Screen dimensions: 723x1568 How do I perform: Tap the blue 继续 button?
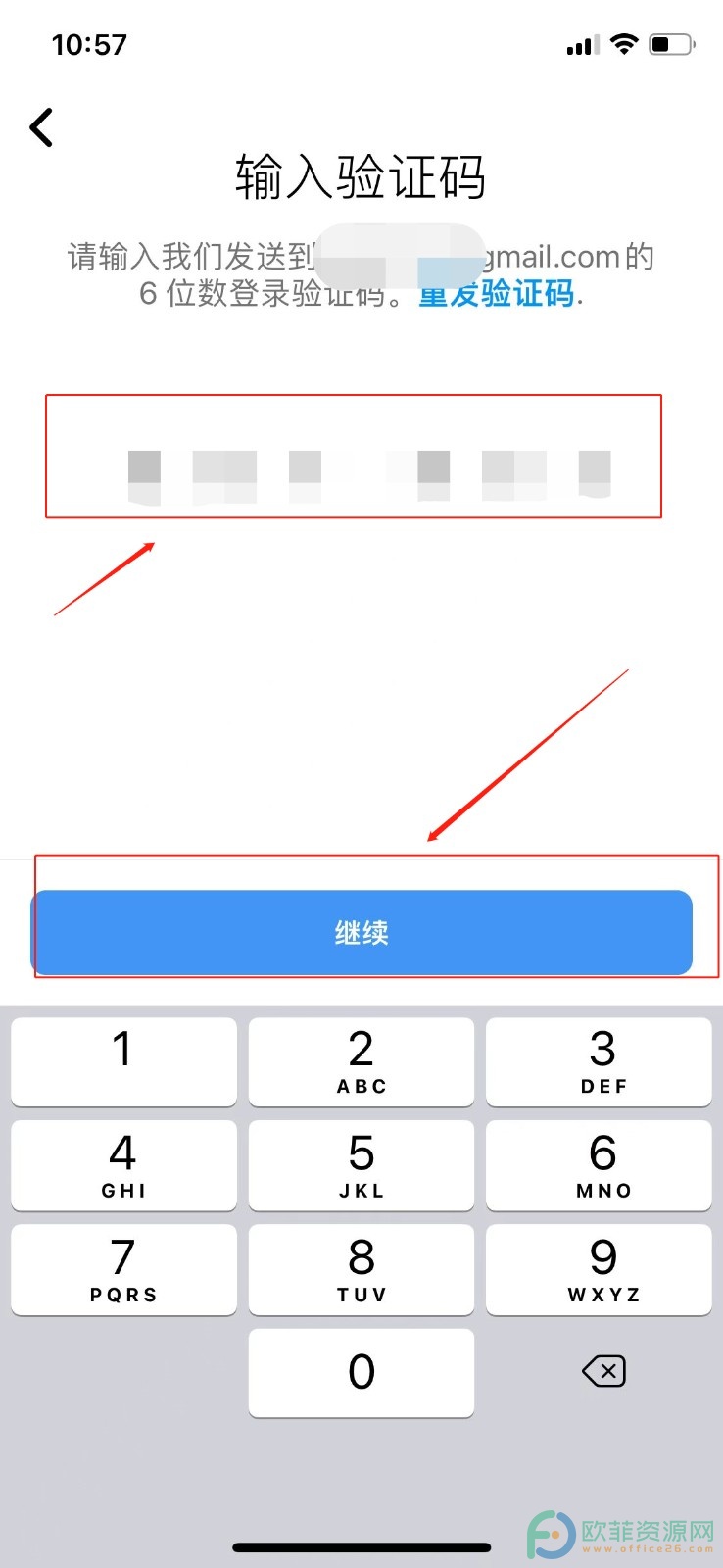pyautogui.click(x=361, y=932)
